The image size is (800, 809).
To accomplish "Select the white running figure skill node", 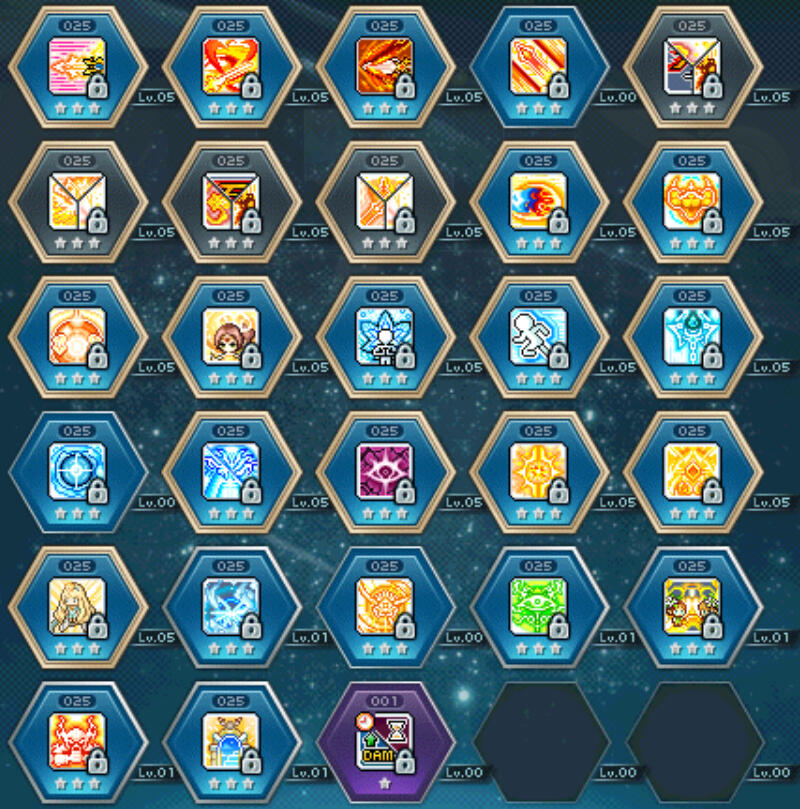I will click(x=539, y=335).
